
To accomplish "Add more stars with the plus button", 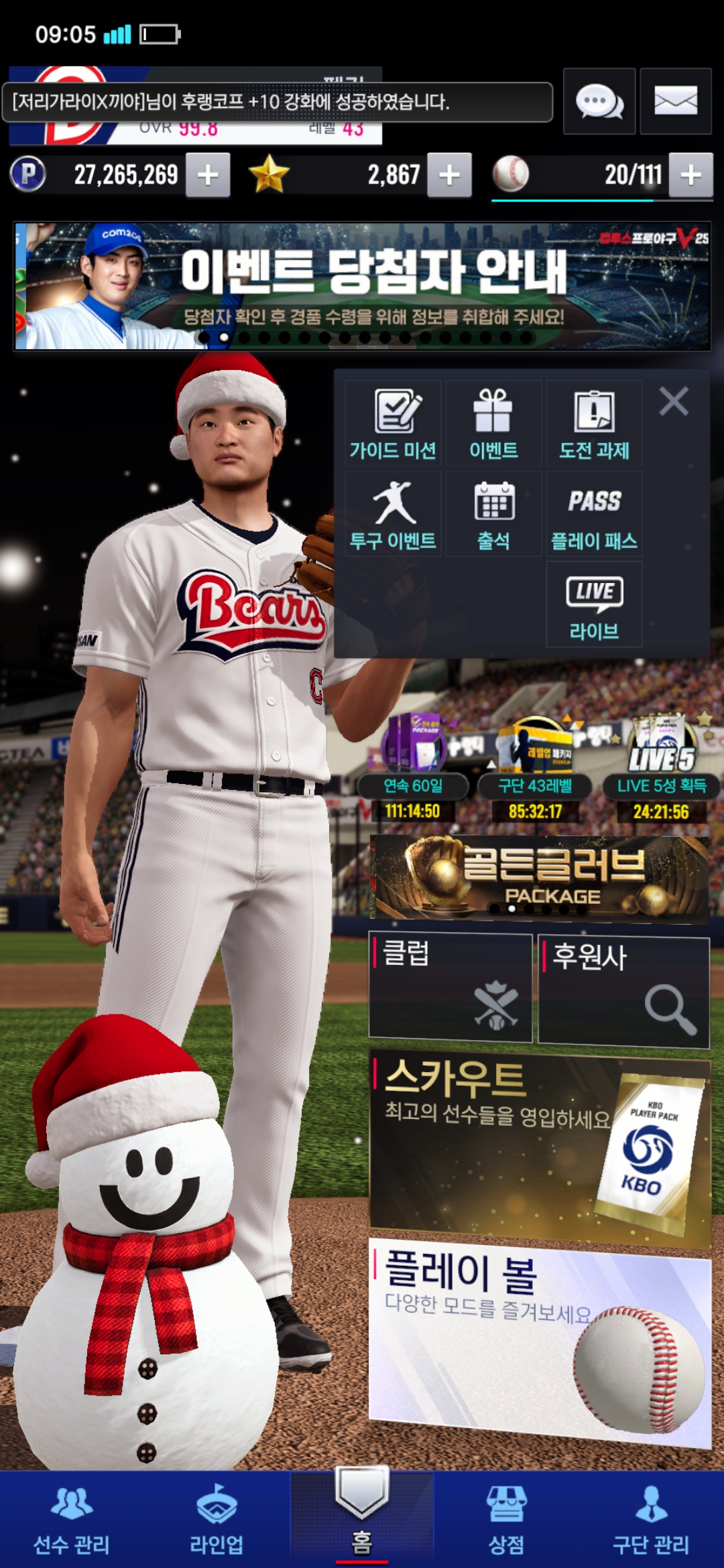I will [449, 175].
